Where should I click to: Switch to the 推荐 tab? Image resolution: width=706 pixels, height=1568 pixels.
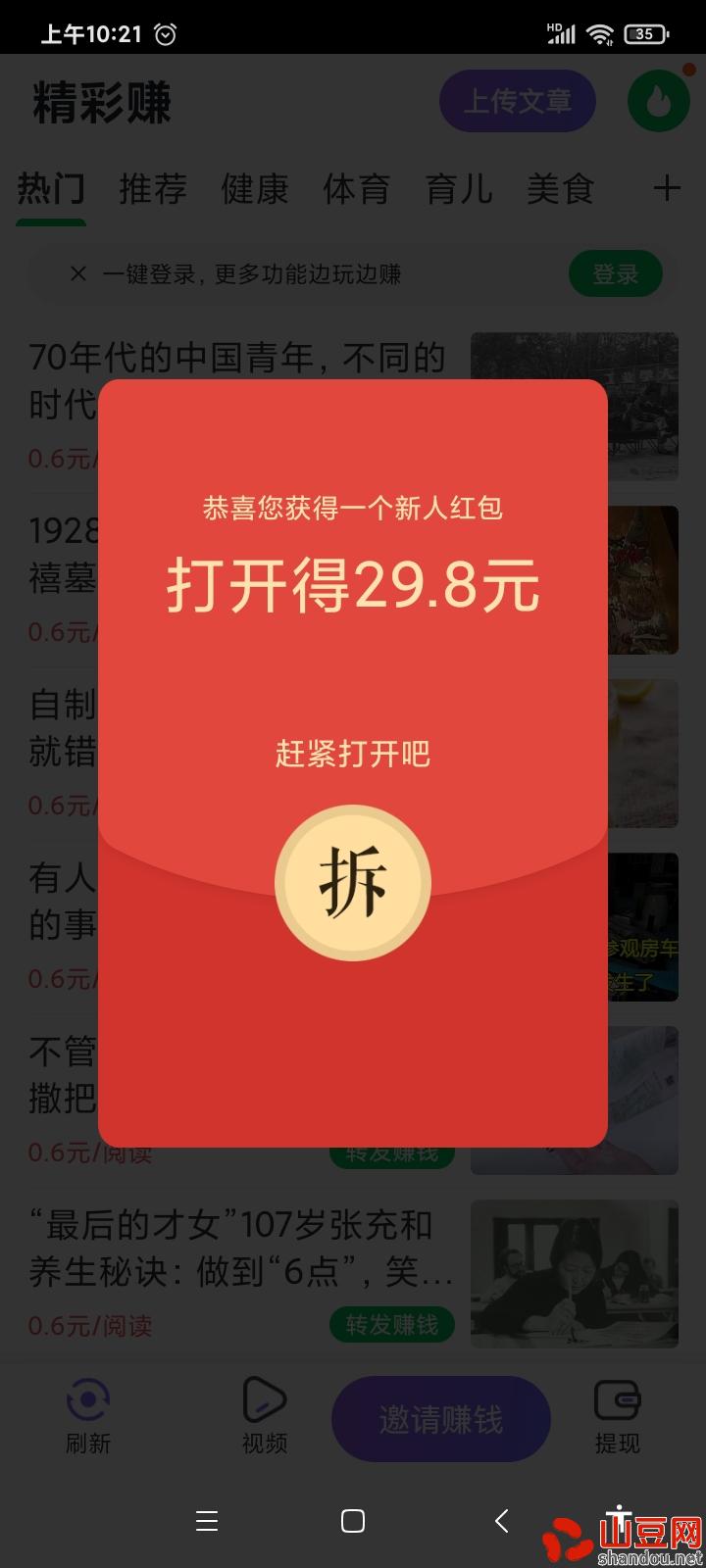click(x=152, y=188)
